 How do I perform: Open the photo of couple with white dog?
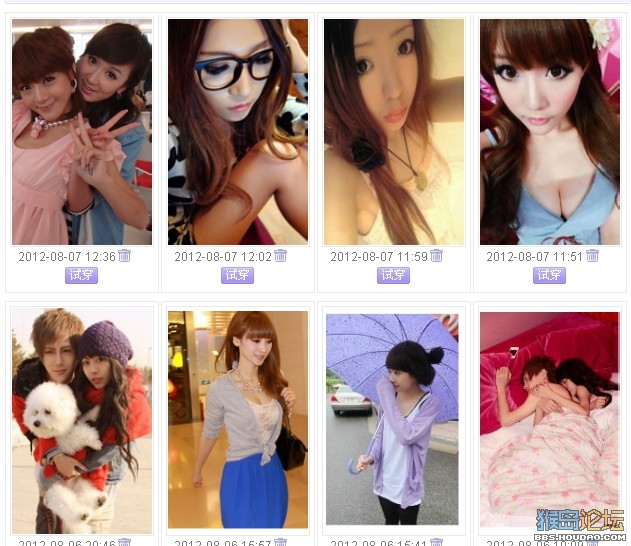(82, 420)
